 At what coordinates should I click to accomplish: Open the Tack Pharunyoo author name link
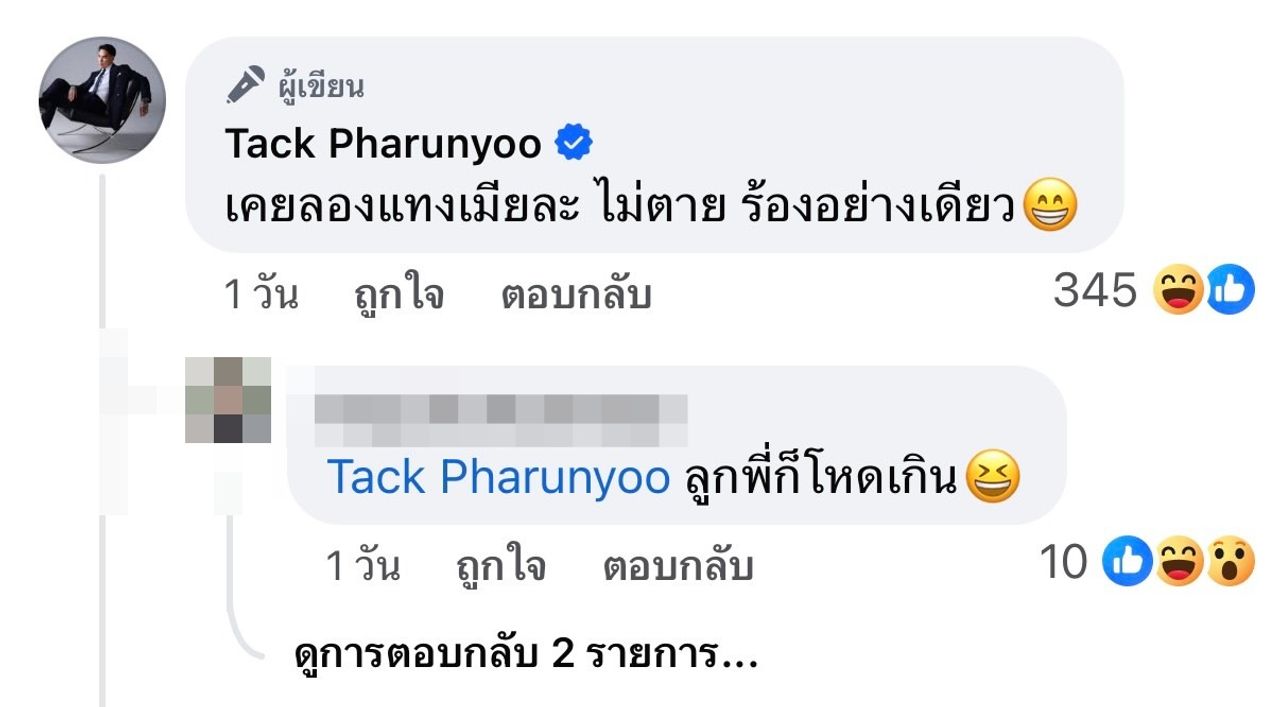pos(382,144)
